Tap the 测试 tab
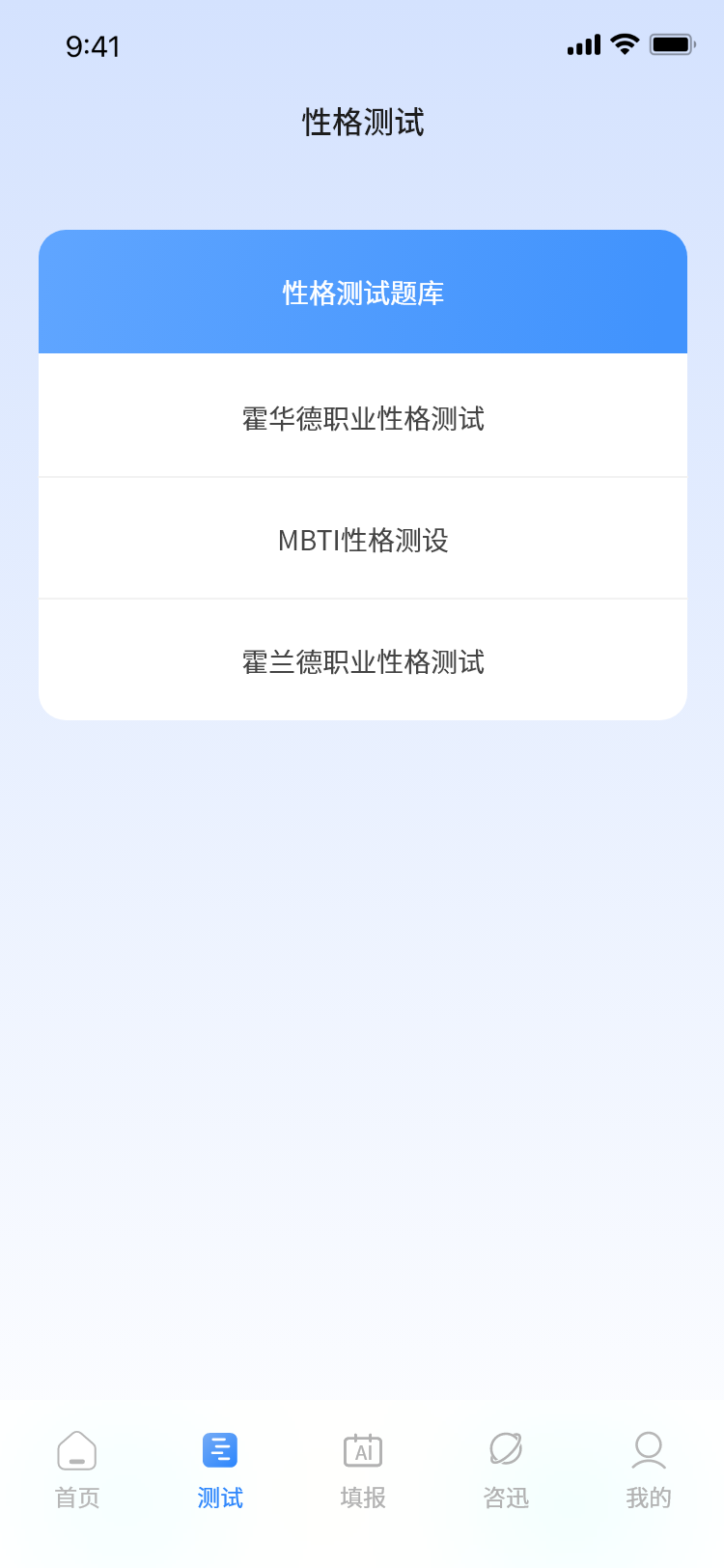The height and width of the screenshot is (1568, 724). click(x=220, y=1470)
